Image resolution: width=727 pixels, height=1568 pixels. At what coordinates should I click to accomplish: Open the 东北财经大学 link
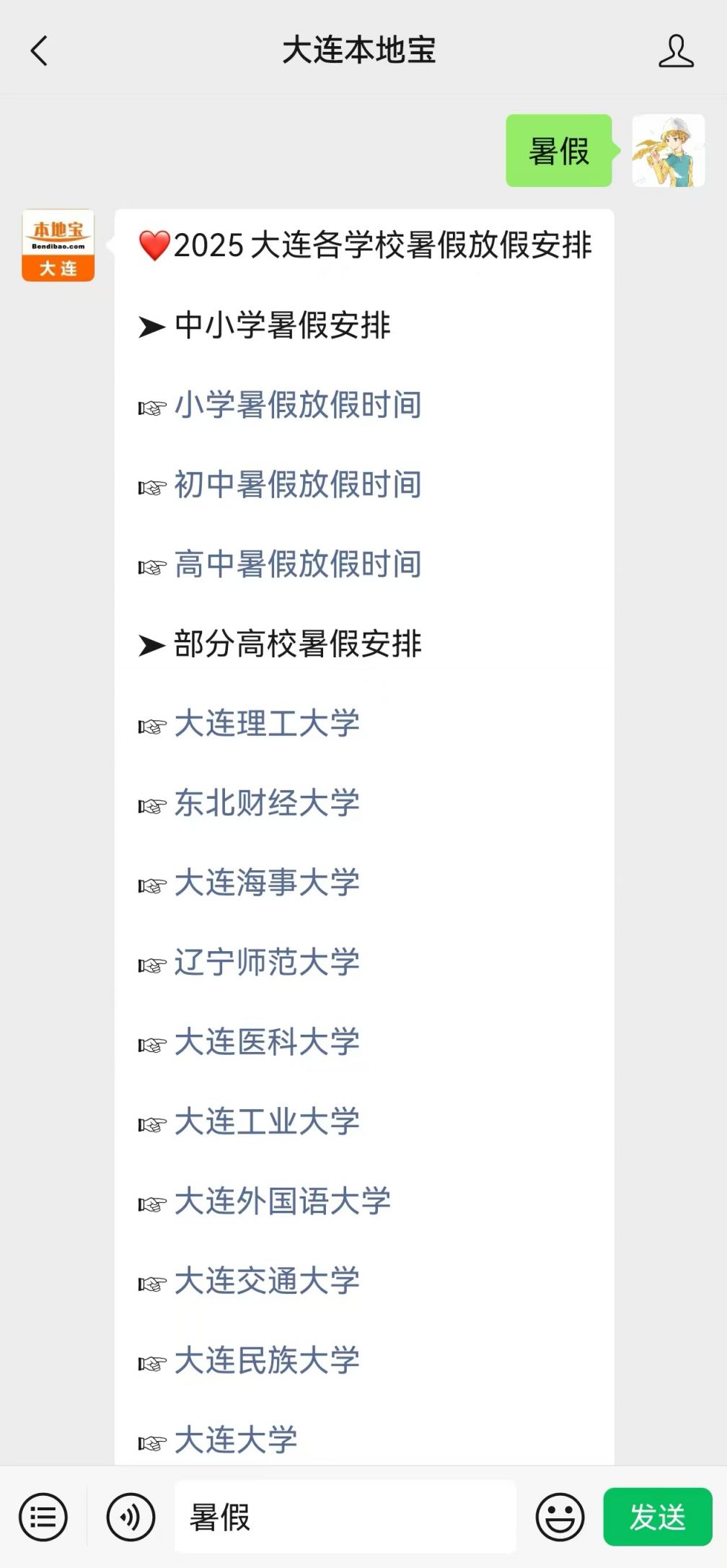point(267,803)
